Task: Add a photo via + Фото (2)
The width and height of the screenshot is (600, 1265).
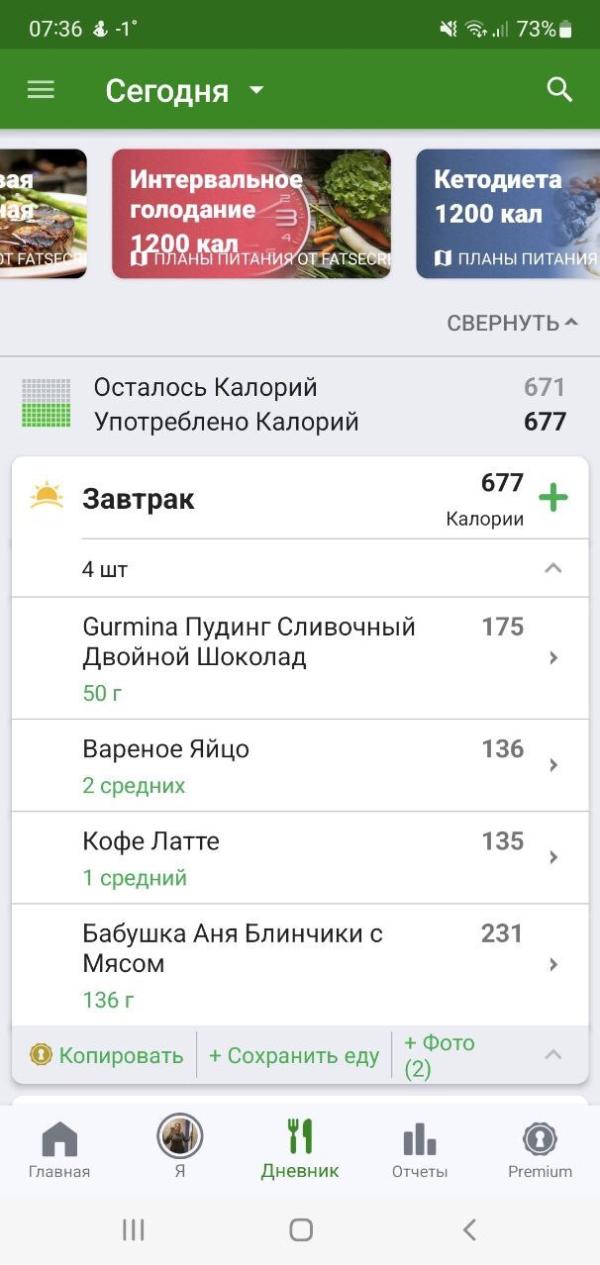Action: tap(439, 1055)
